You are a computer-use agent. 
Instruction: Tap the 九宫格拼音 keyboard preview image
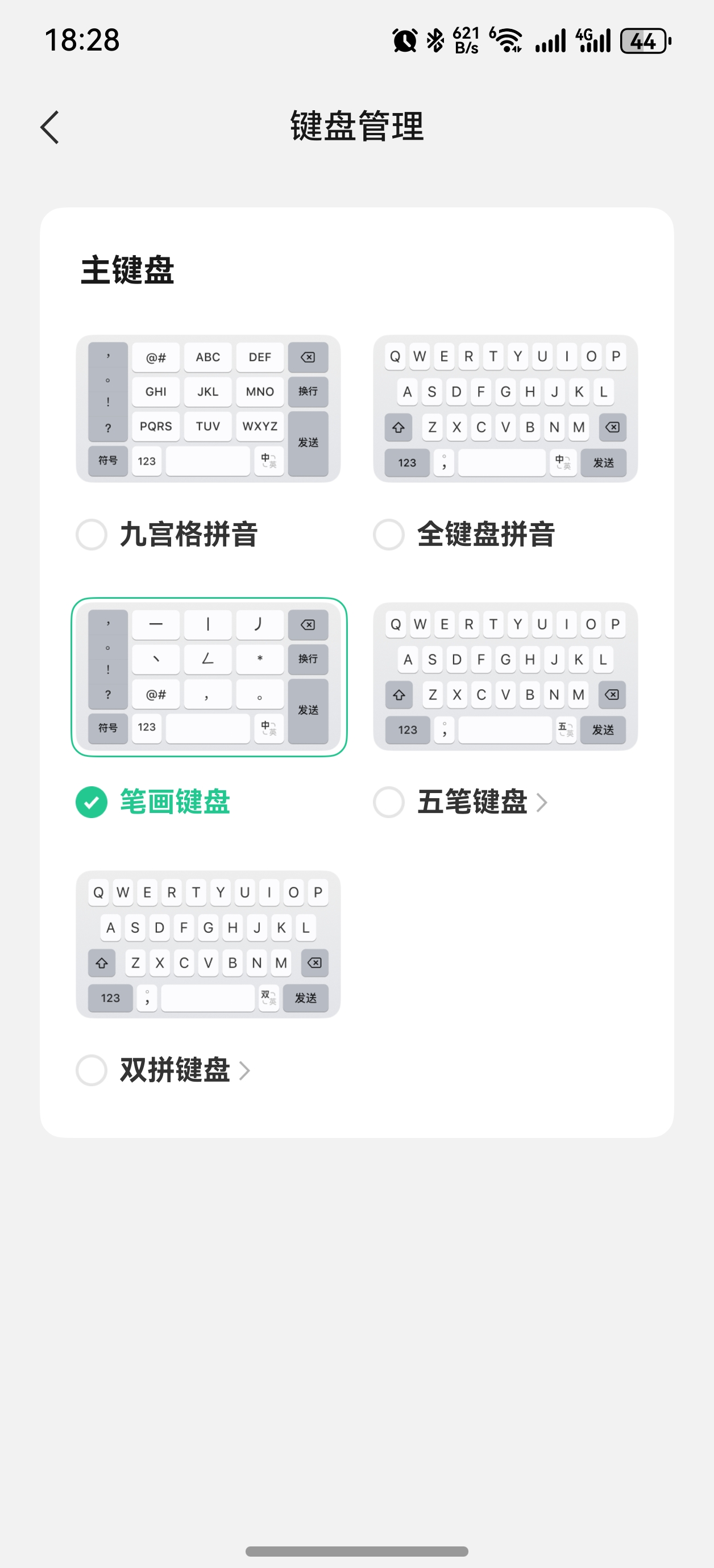(x=207, y=408)
